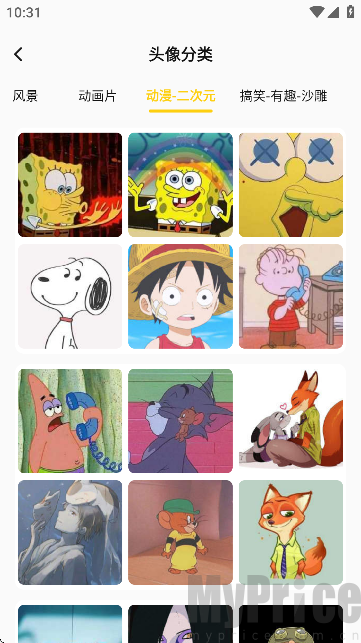Open the Patrick Star phone avatar

70,421
